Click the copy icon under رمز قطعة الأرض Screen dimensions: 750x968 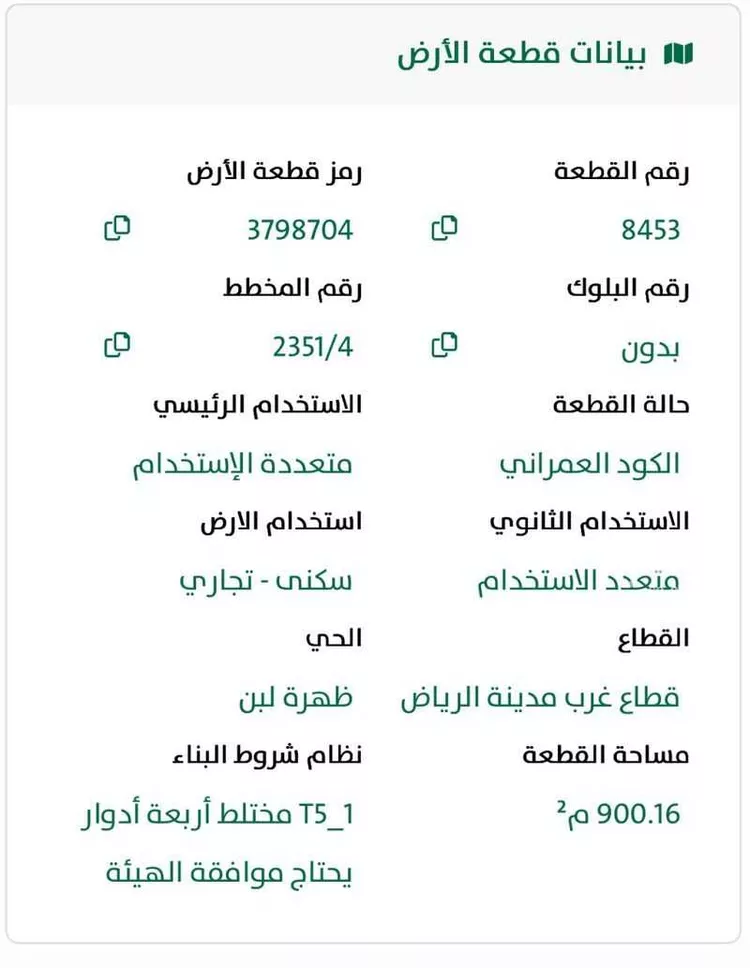click(x=118, y=229)
